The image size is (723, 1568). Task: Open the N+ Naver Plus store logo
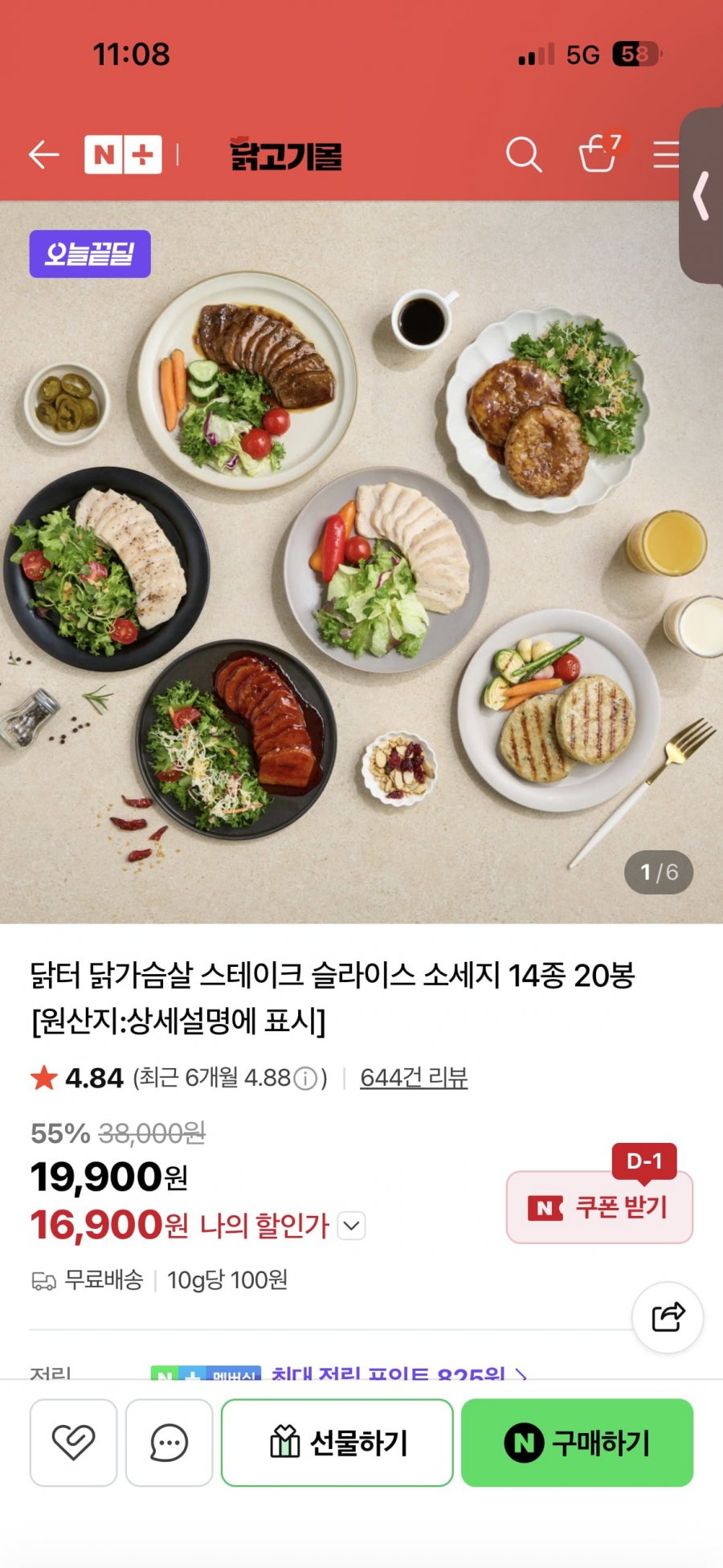[x=123, y=154]
